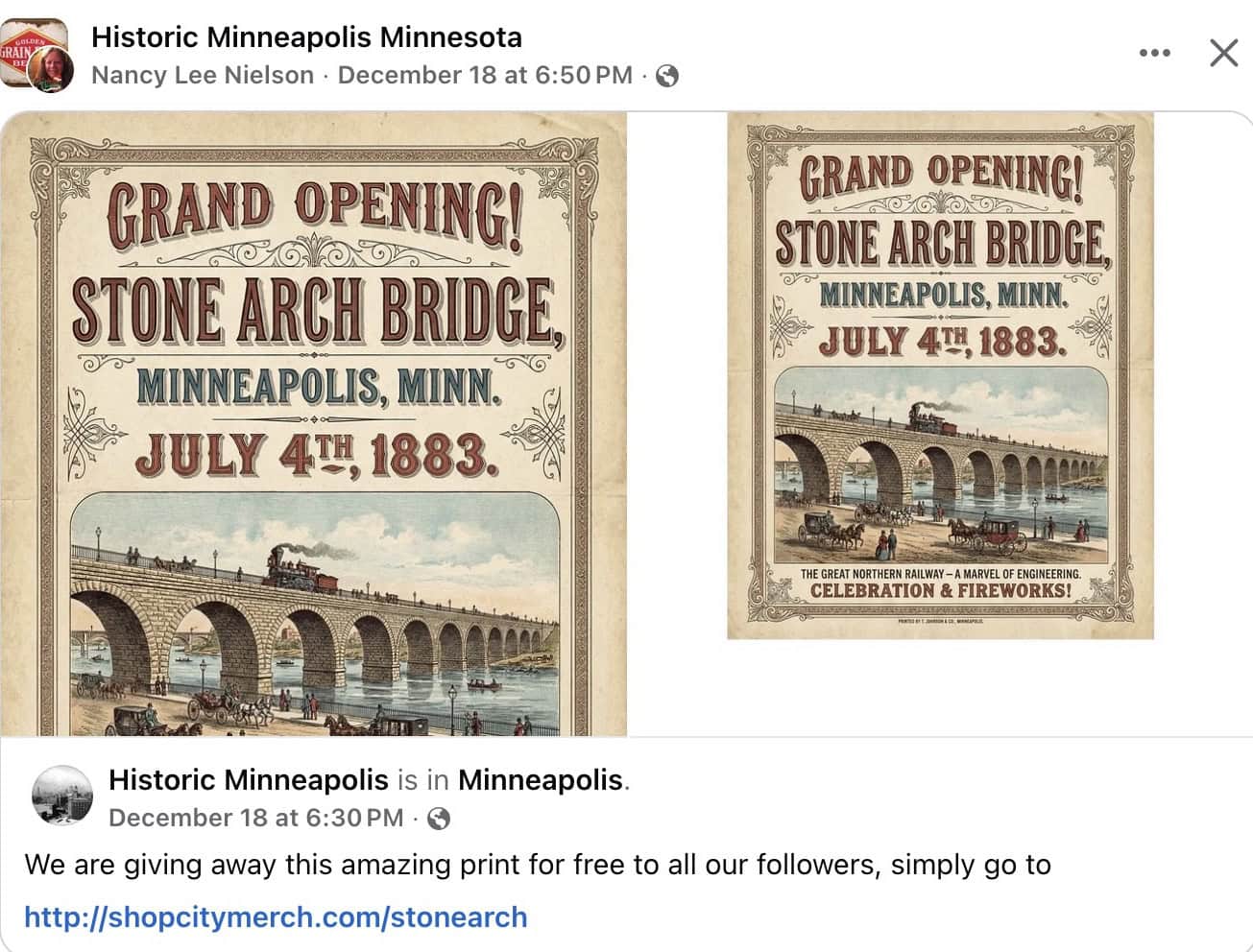
Task: Open the Historic Minneapolis Minnesota group page
Action: point(306,37)
